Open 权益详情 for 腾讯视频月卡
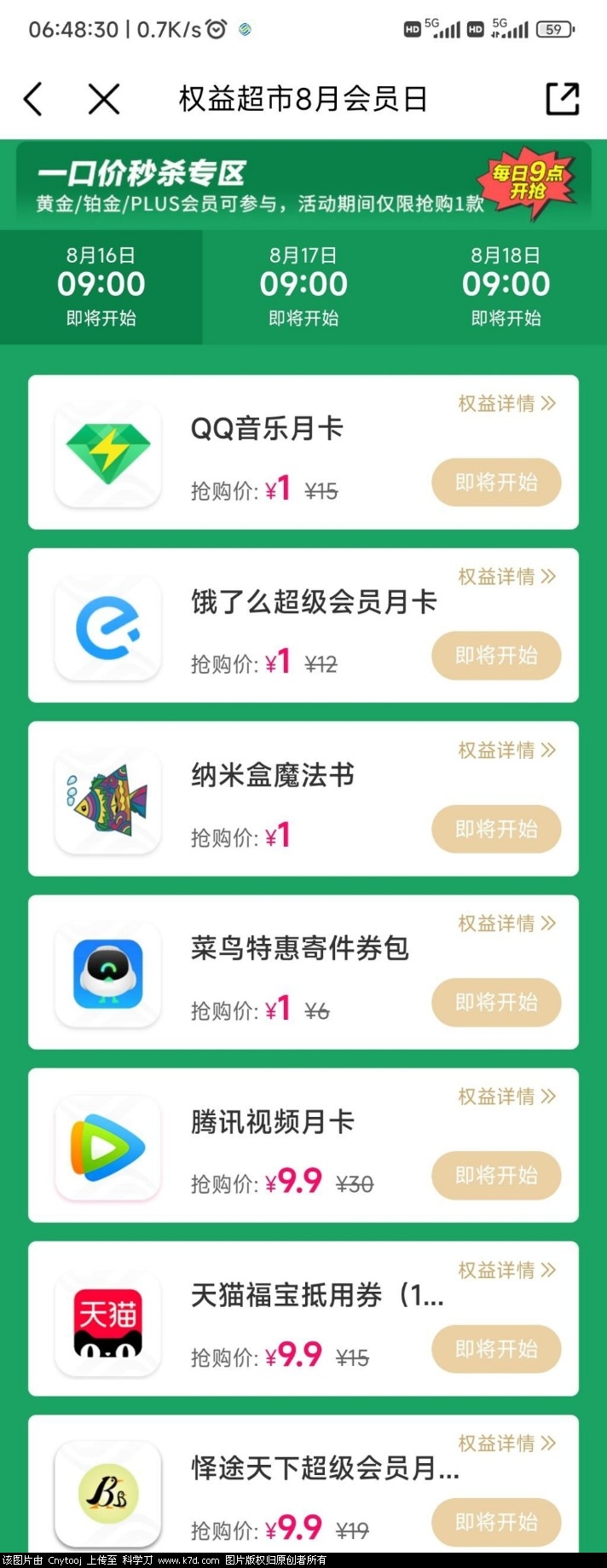Image resolution: width=607 pixels, height=1568 pixels. pos(506,1096)
